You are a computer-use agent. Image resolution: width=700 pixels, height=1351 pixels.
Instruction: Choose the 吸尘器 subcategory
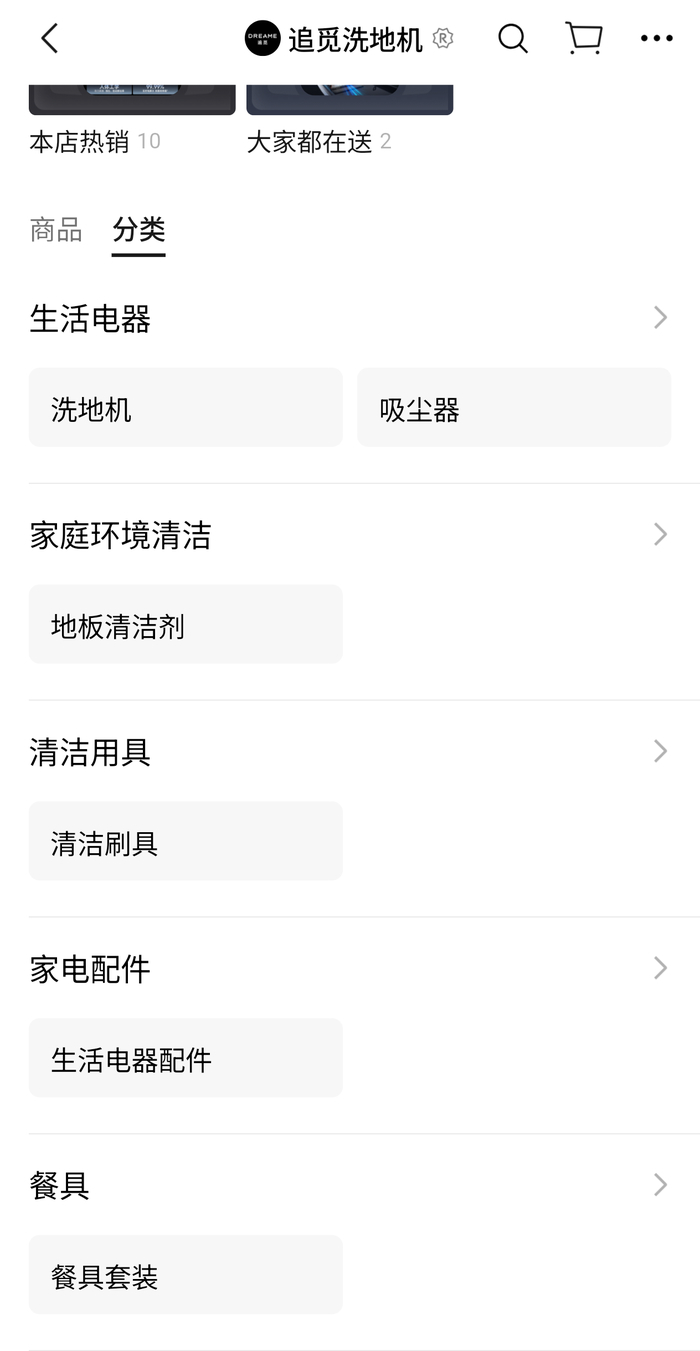pos(514,408)
